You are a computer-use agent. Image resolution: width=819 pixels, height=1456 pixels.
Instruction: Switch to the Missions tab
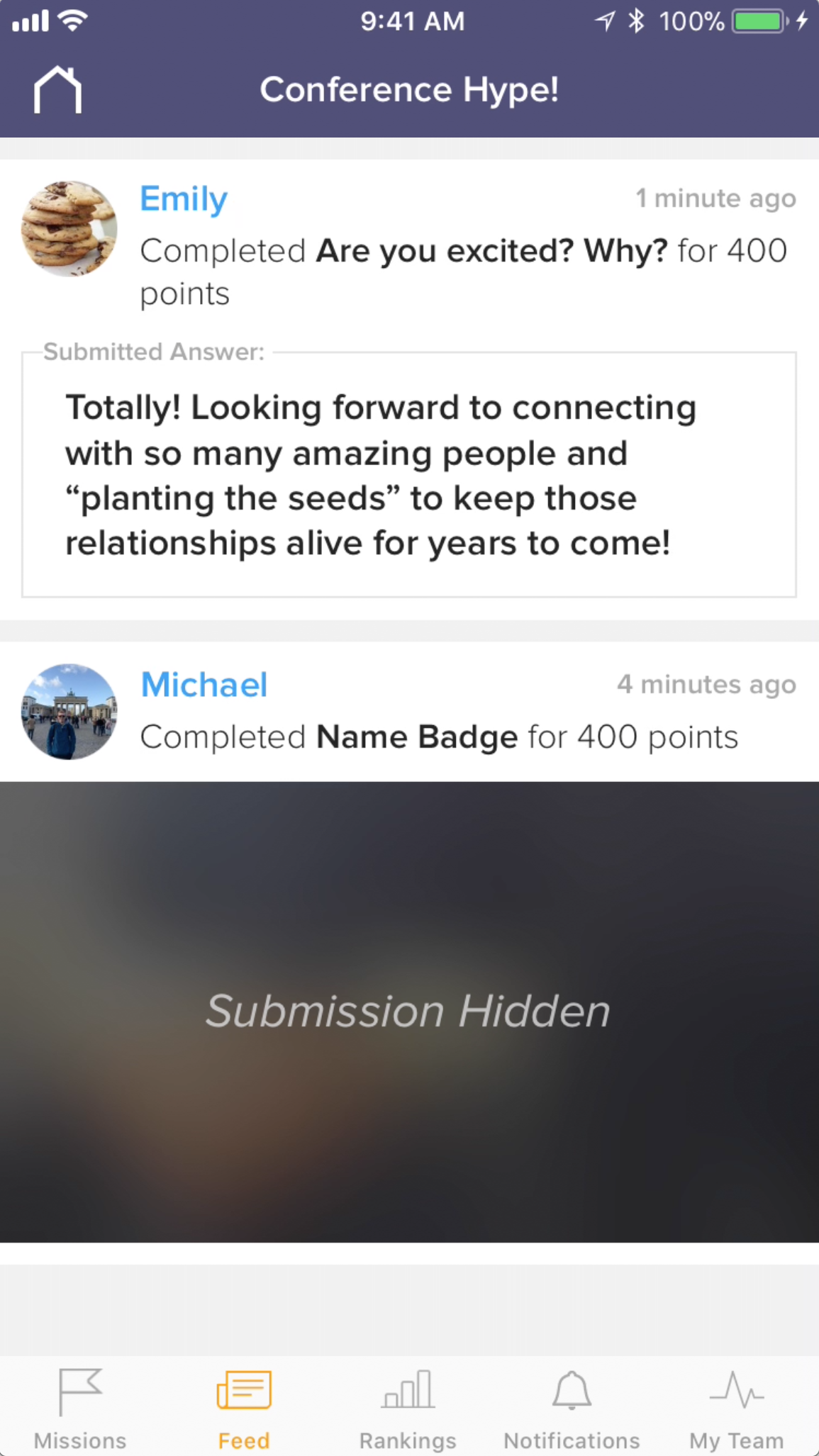click(x=79, y=1414)
